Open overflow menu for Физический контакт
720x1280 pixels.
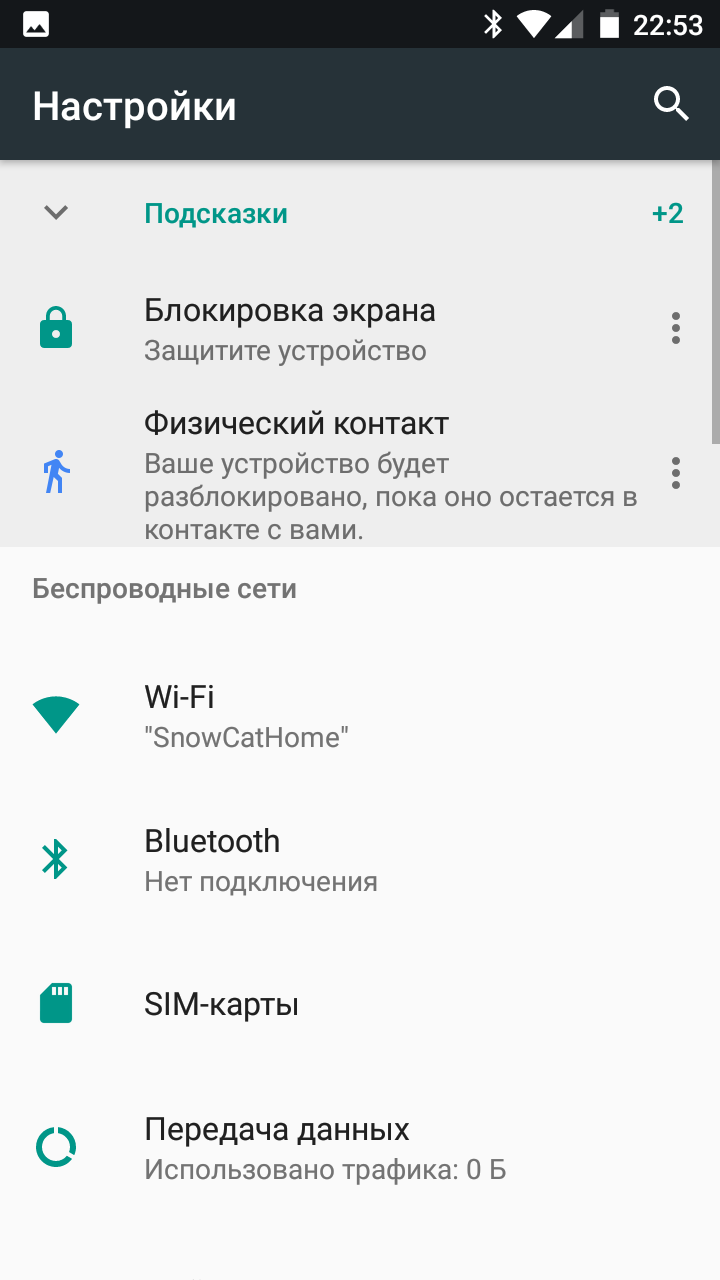coord(676,472)
